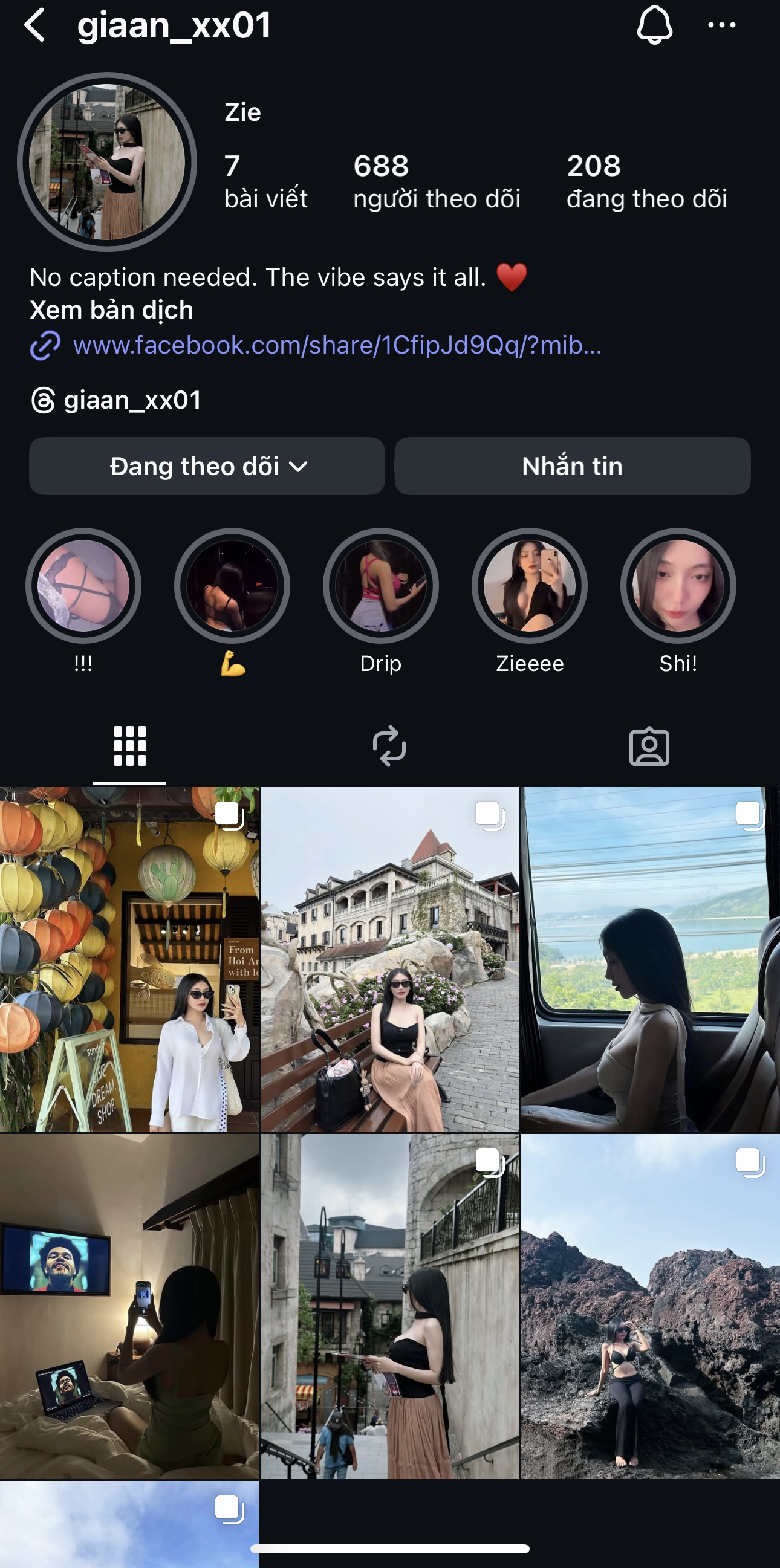Open the facebook.com share link in bio

pyautogui.click(x=337, y=345)
